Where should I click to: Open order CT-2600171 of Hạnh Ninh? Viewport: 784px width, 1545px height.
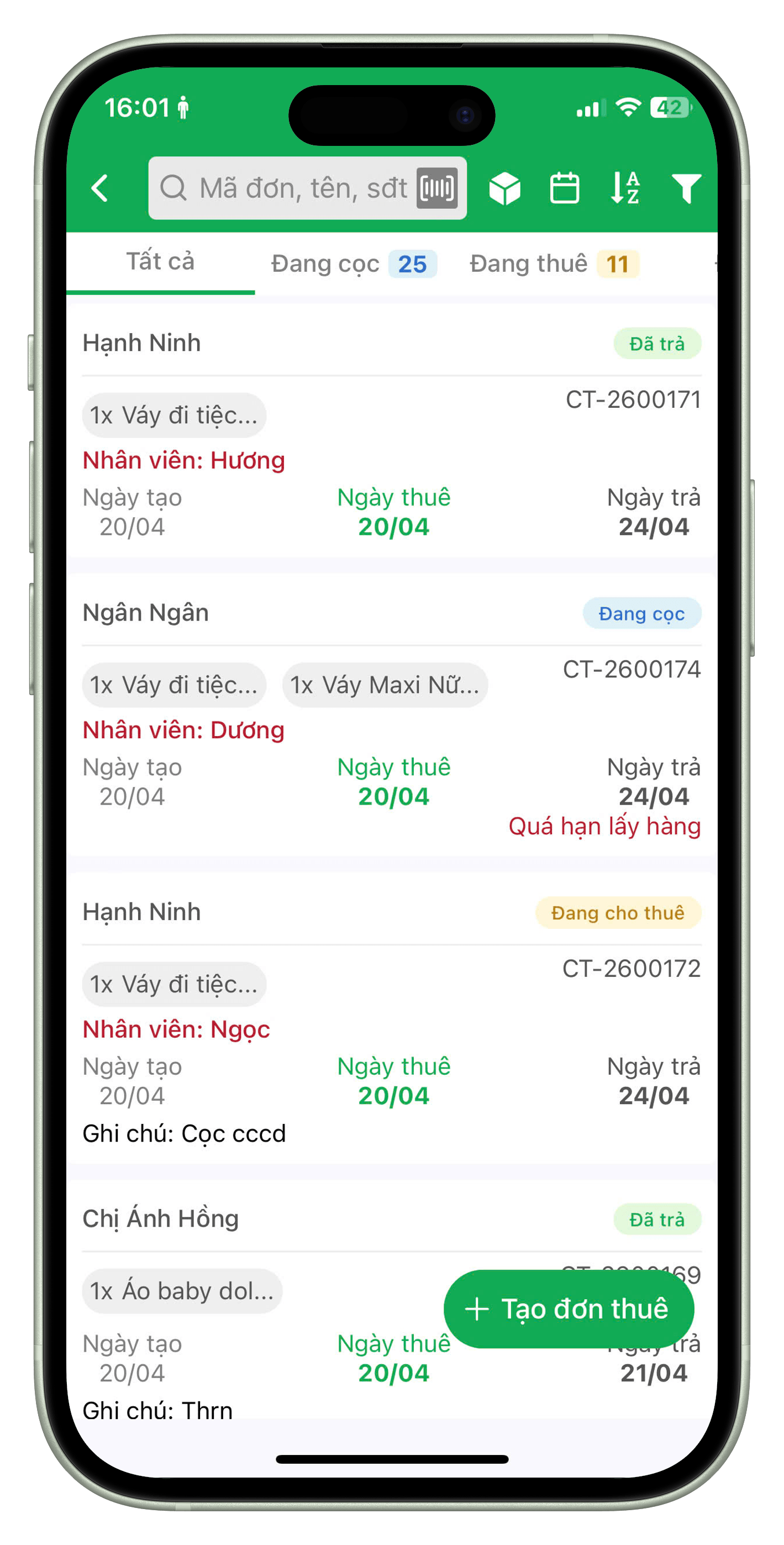(391, 432)
